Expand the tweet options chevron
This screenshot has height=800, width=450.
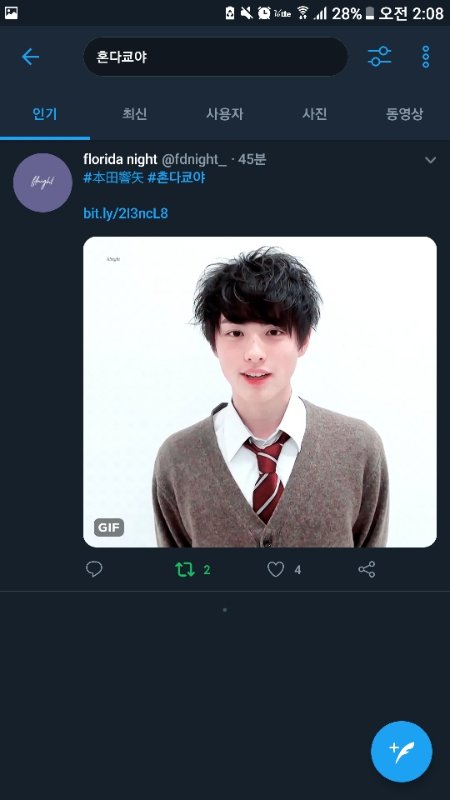[x=431, y=160]
